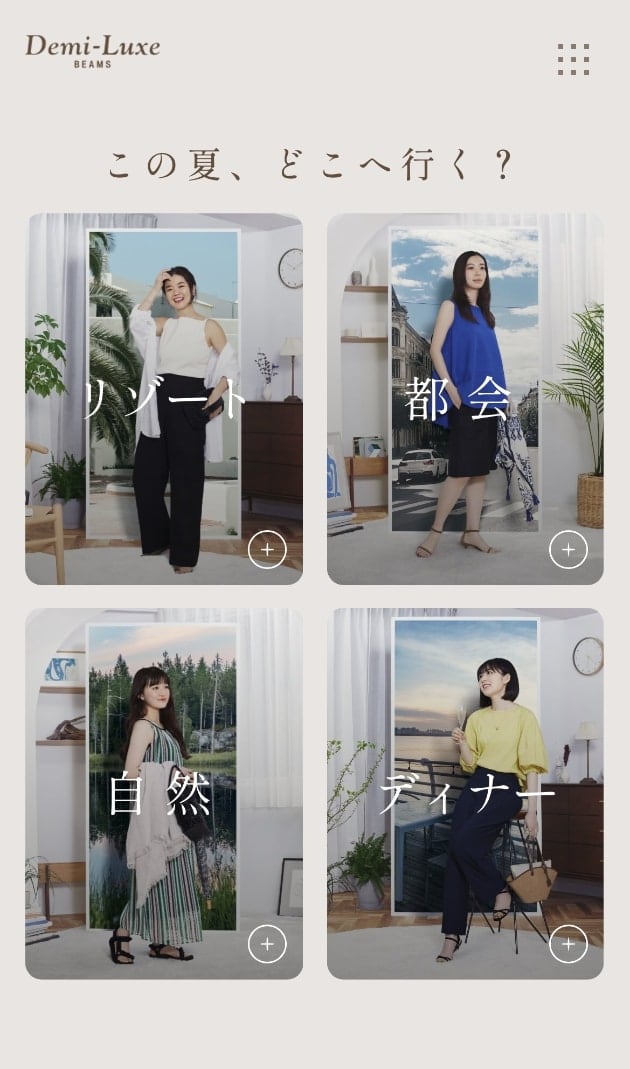Expand plus icon on リゾート card
The image size is (630, 1069).
[267, 549]
